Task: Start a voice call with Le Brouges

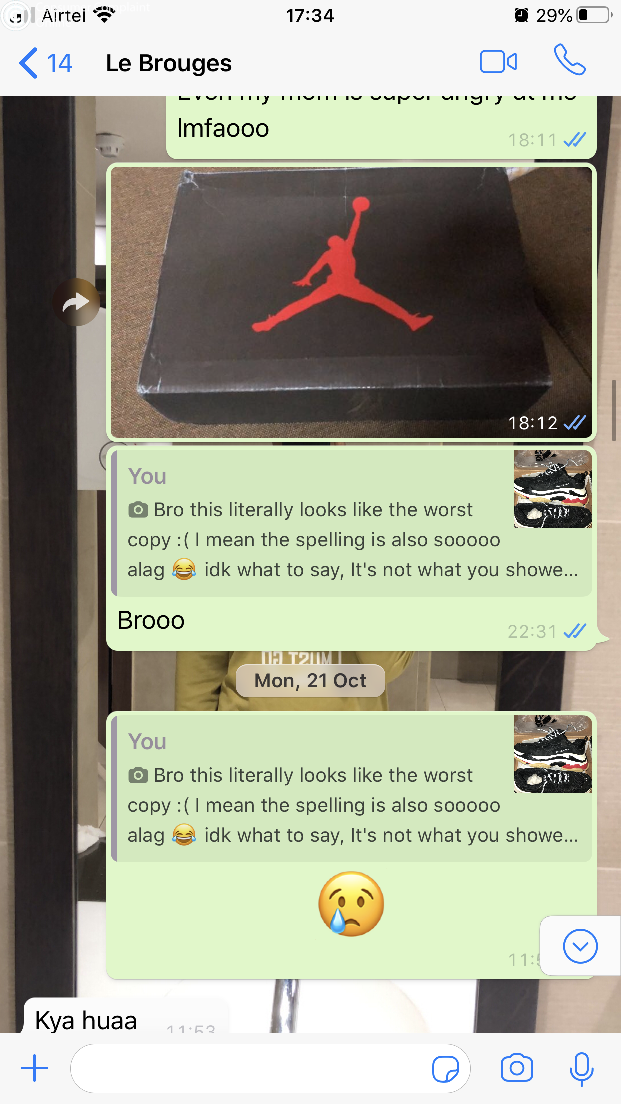Action: [x=570, y=62]
